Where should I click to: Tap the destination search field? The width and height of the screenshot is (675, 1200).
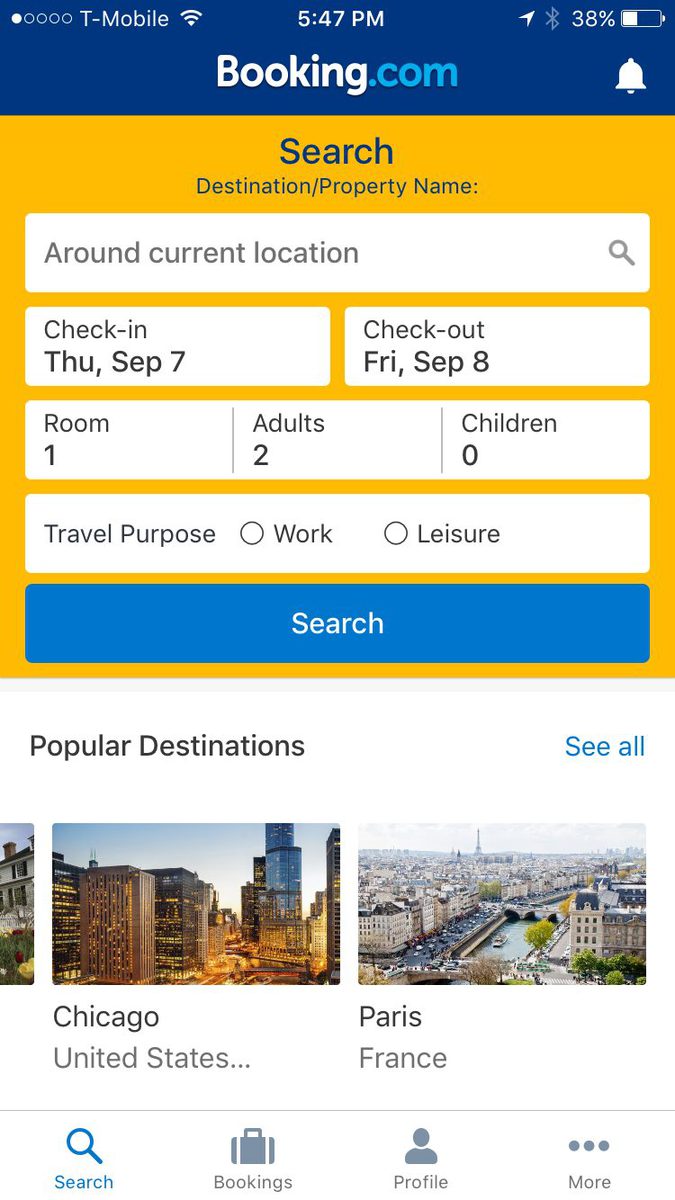coord(337,253)
